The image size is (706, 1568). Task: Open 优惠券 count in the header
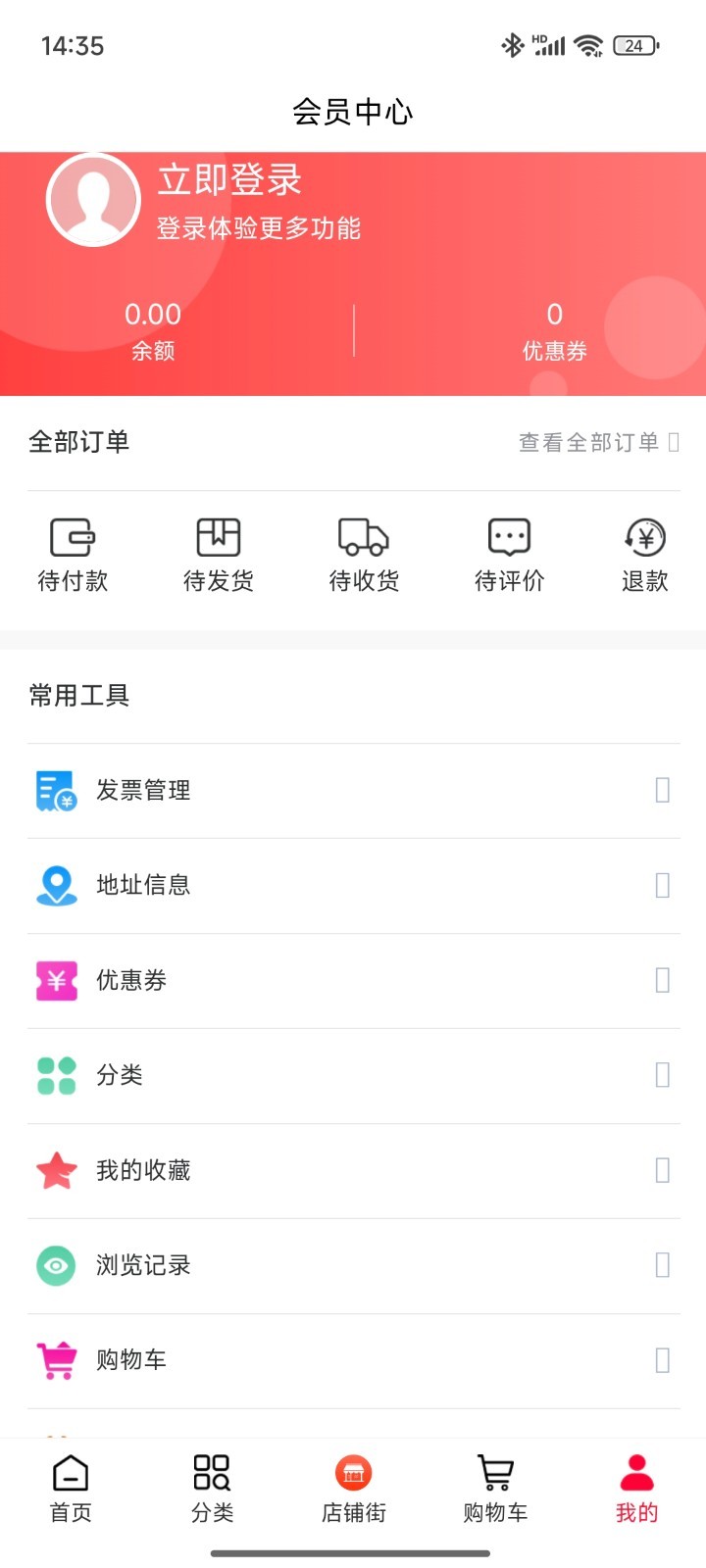point(554,331)
